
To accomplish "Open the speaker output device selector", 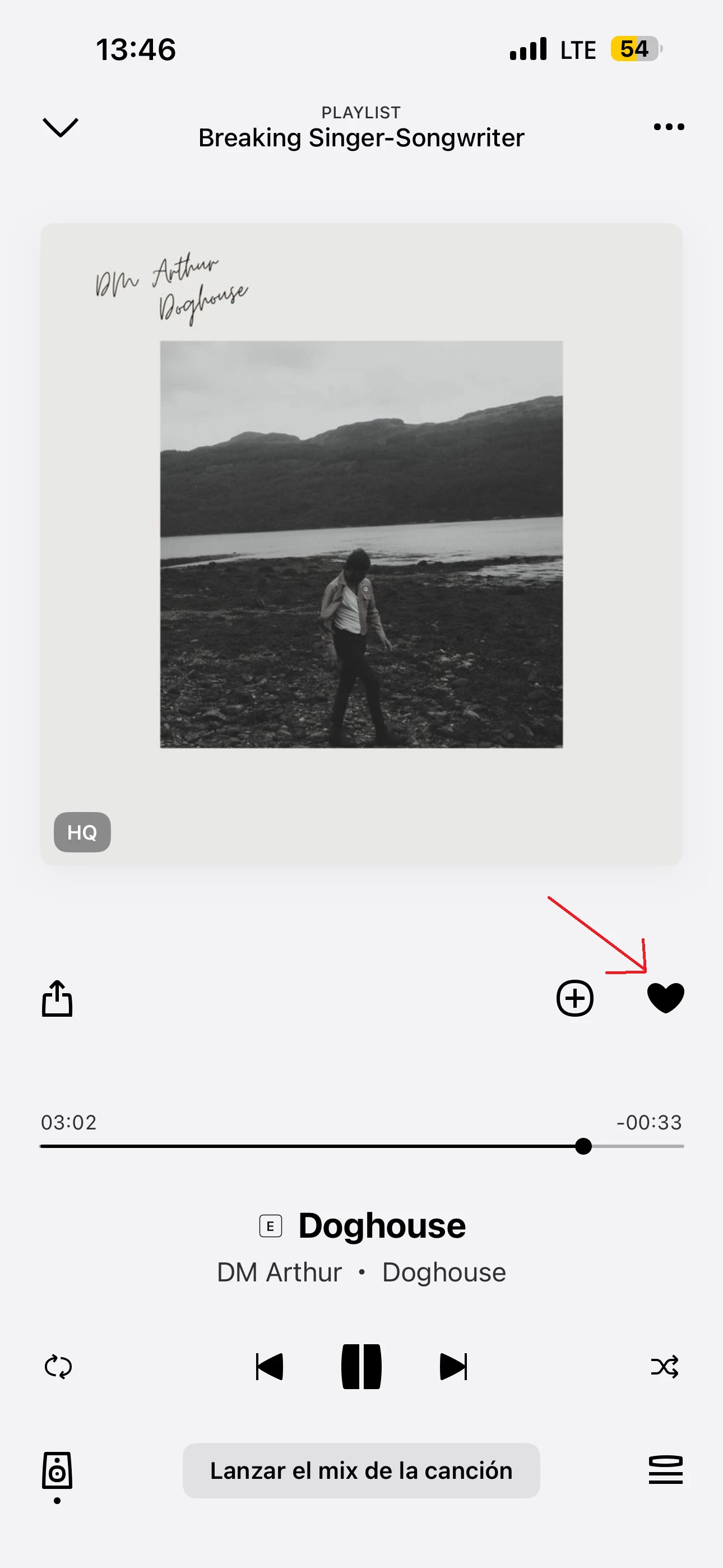I will pos(57,1470).
